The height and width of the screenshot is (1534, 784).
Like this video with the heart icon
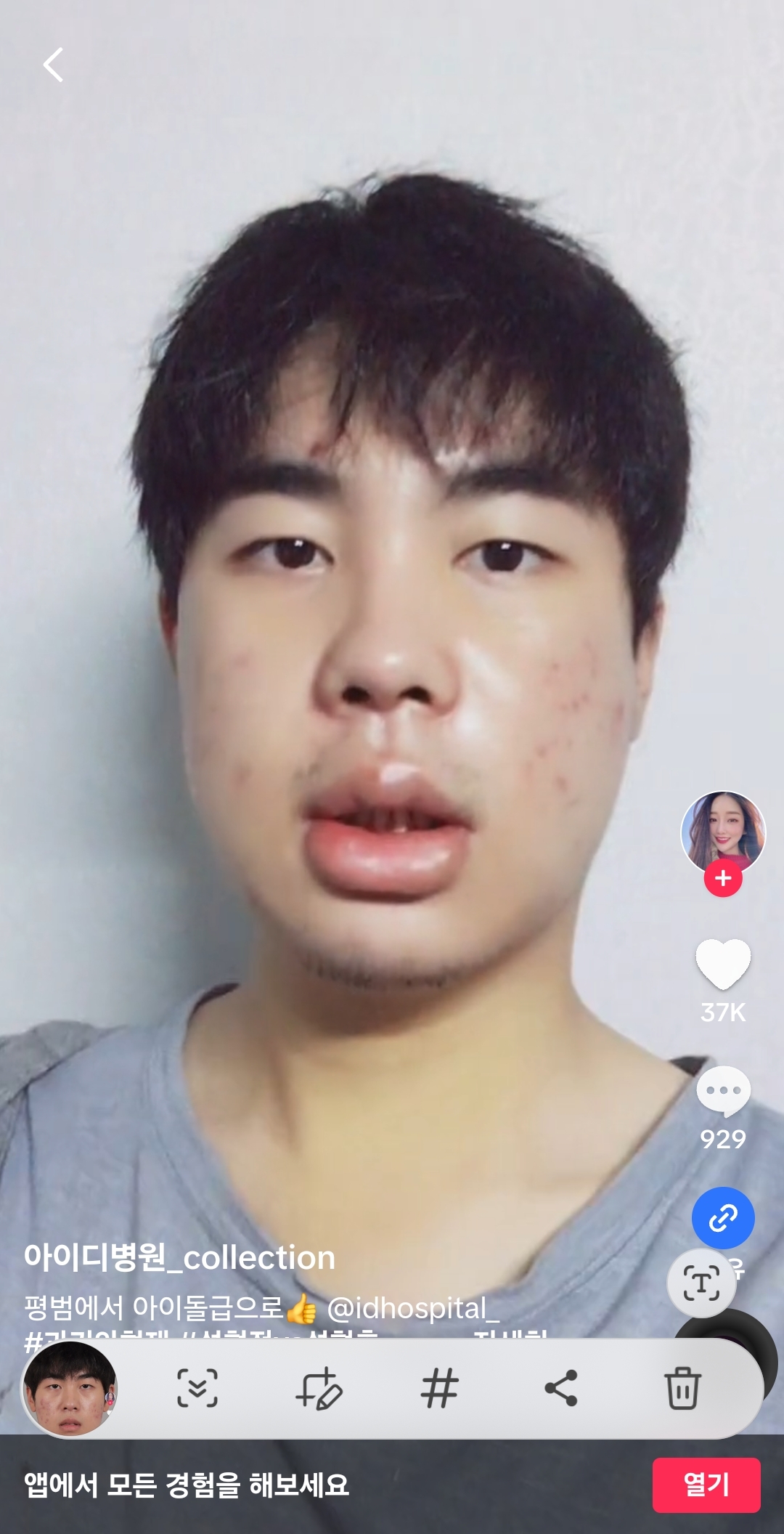click(x=722, y=963)
